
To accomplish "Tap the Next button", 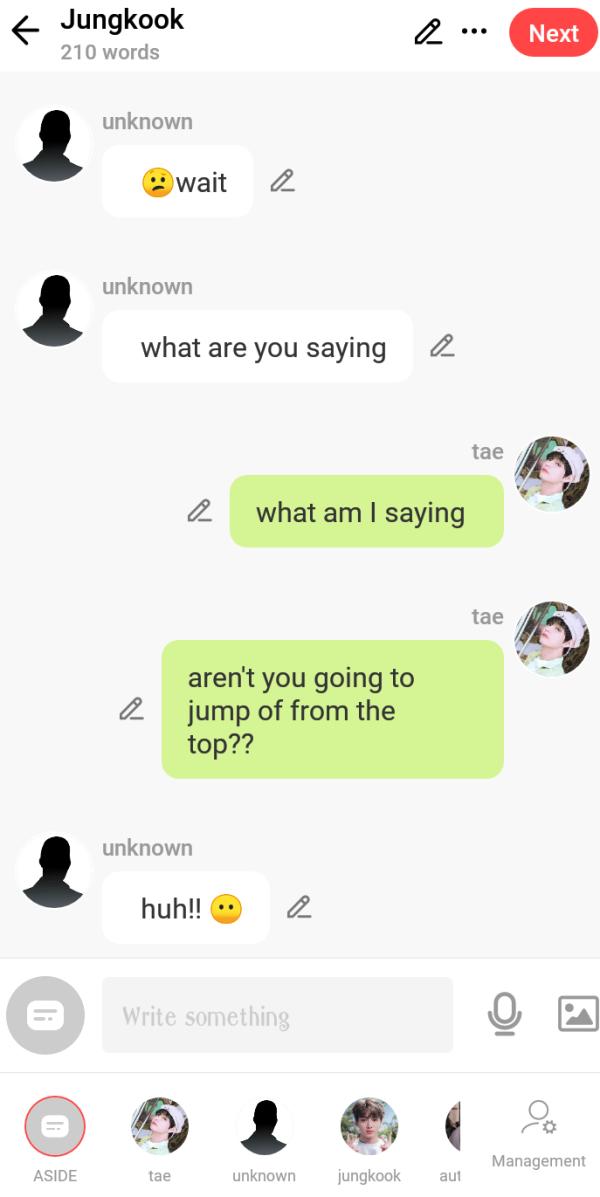I will (553, 33).
